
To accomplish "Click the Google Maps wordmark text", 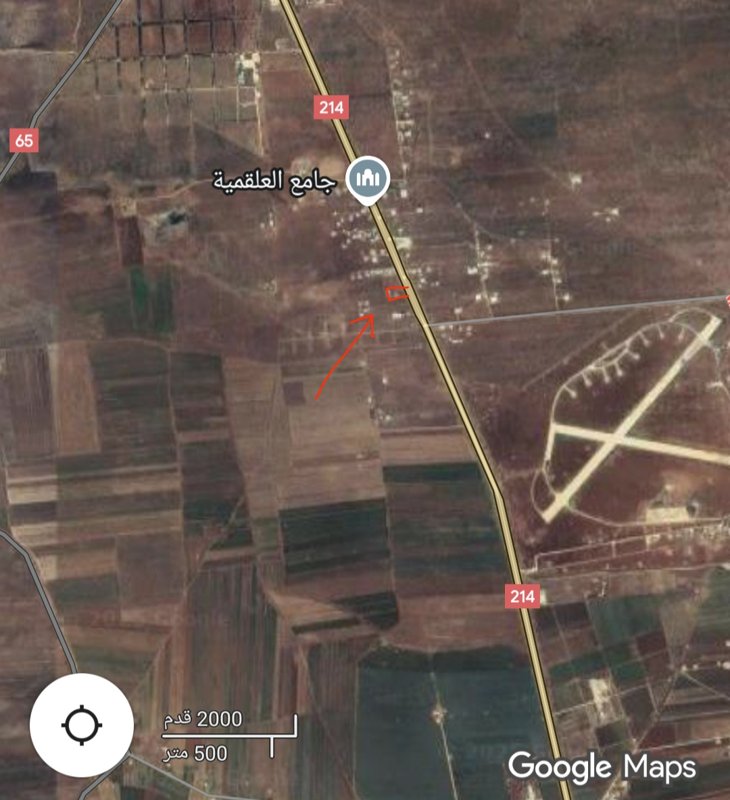I will tap(601, 766).
